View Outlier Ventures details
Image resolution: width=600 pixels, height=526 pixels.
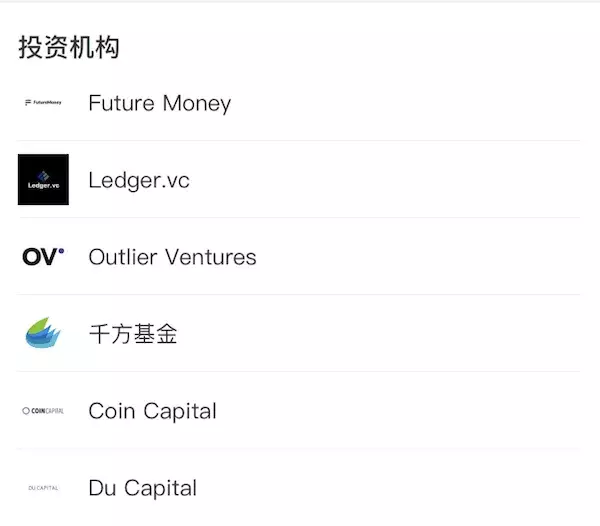coord(172,257)
